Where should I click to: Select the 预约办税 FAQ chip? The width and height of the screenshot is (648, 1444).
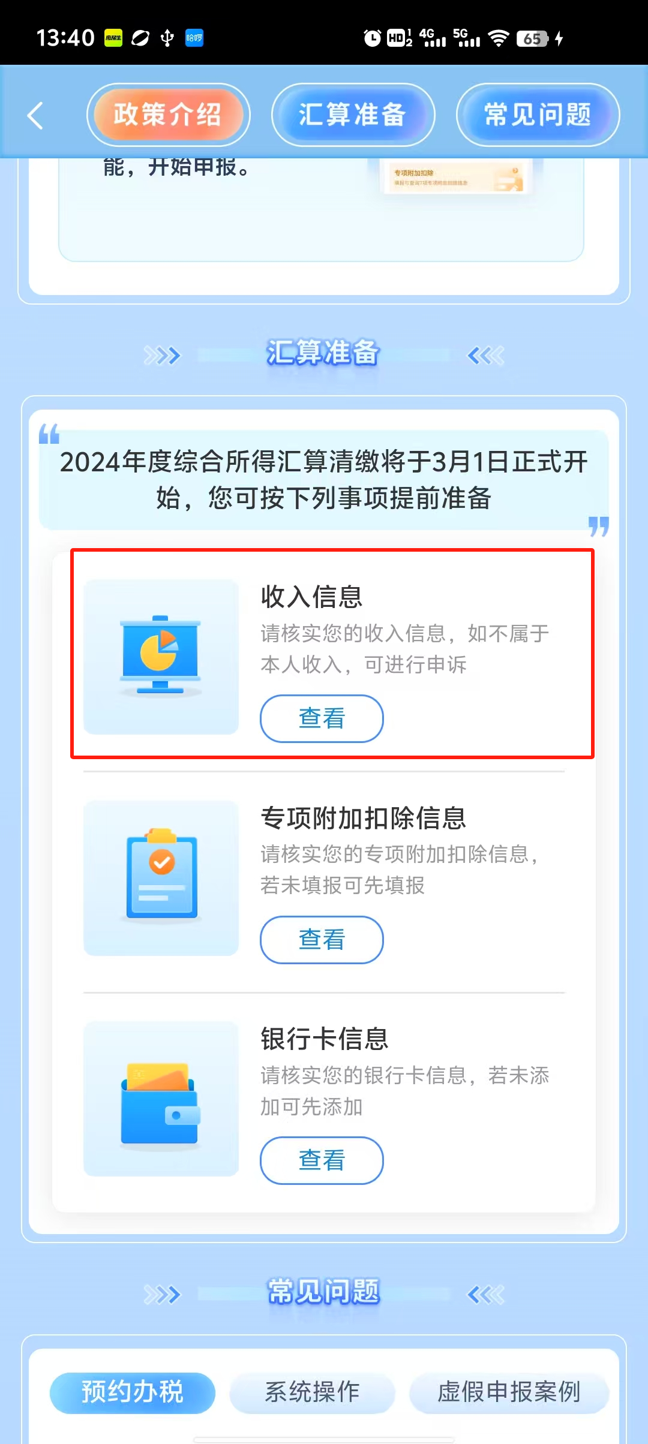coord(133,1392)
